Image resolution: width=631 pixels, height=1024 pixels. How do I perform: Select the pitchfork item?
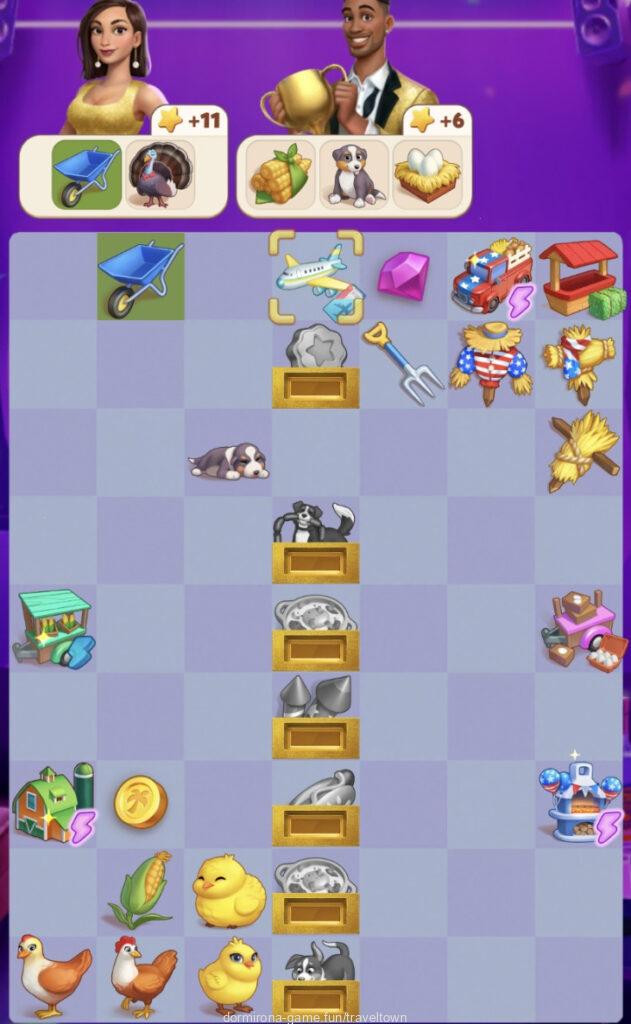[404, 362]
